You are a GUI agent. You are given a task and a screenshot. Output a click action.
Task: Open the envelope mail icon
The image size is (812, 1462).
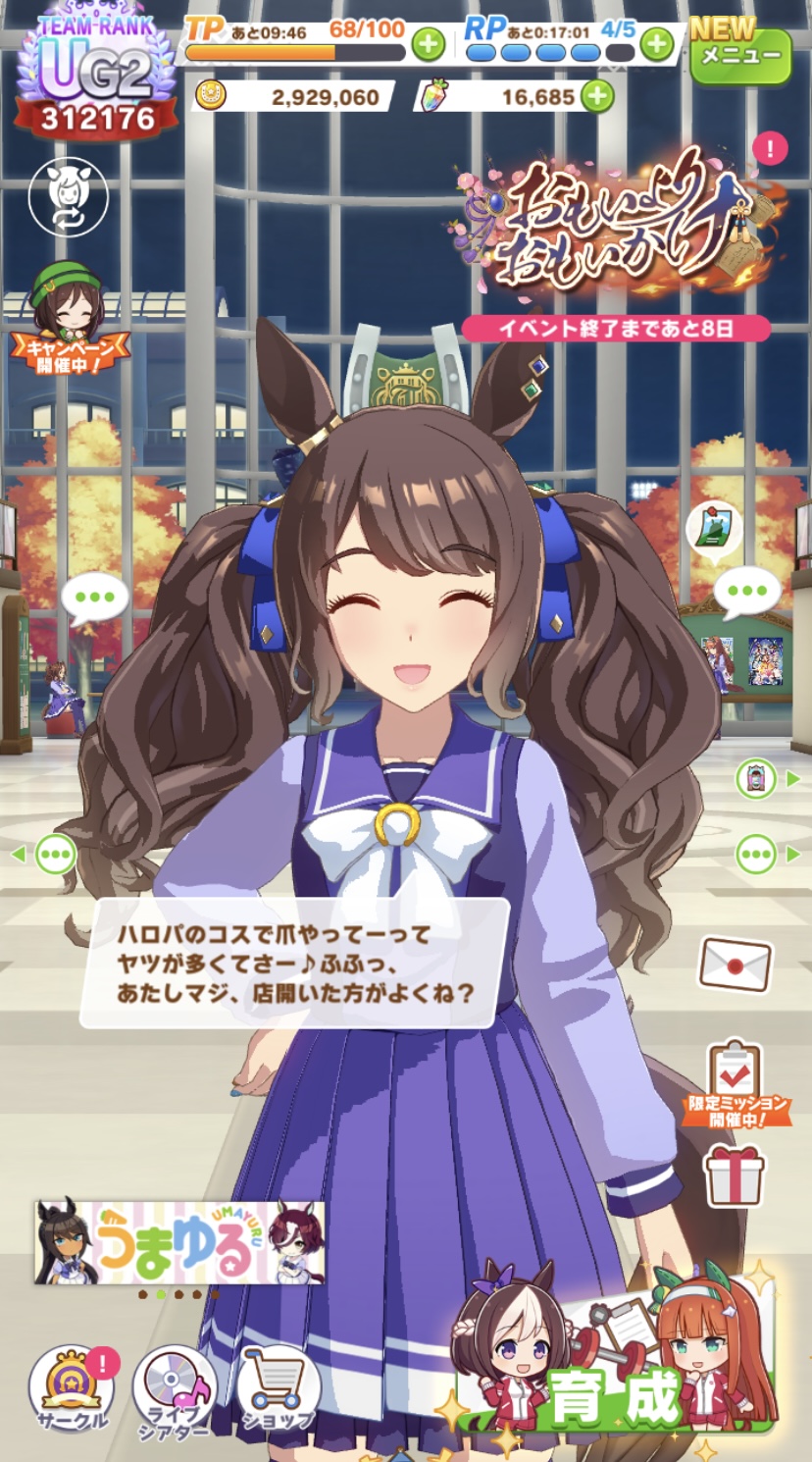click(x=735, y=964)
